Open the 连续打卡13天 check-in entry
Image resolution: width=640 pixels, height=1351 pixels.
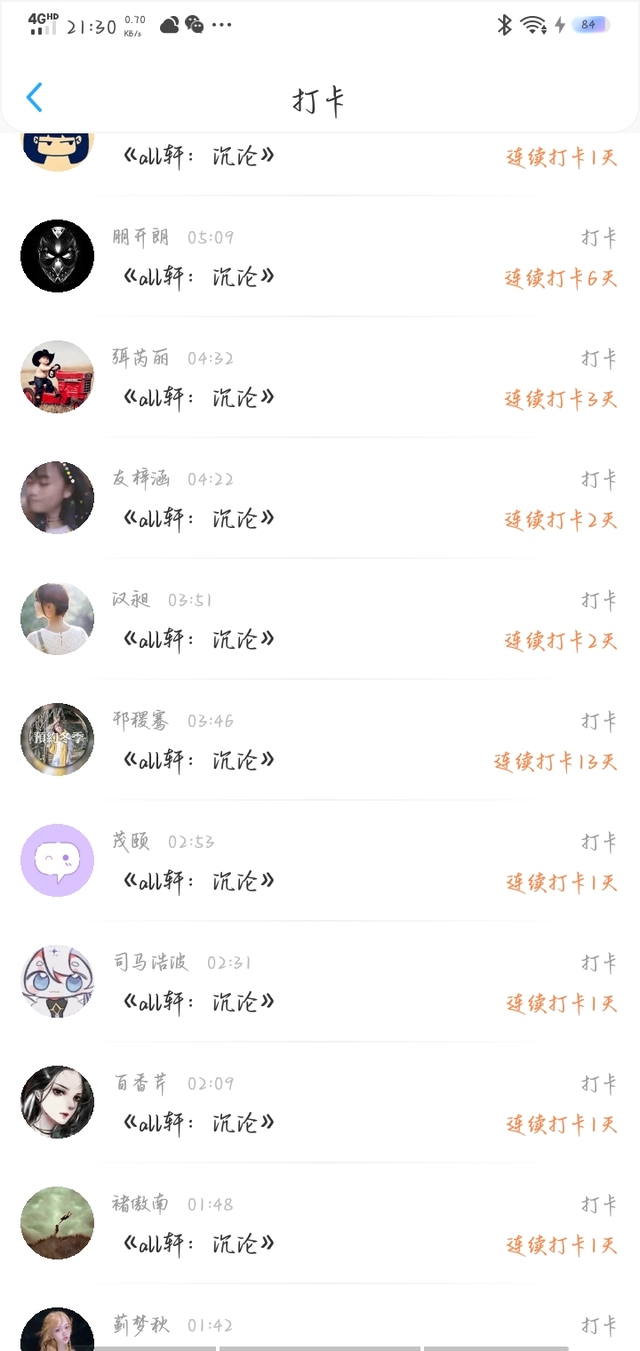coord(320,741)
